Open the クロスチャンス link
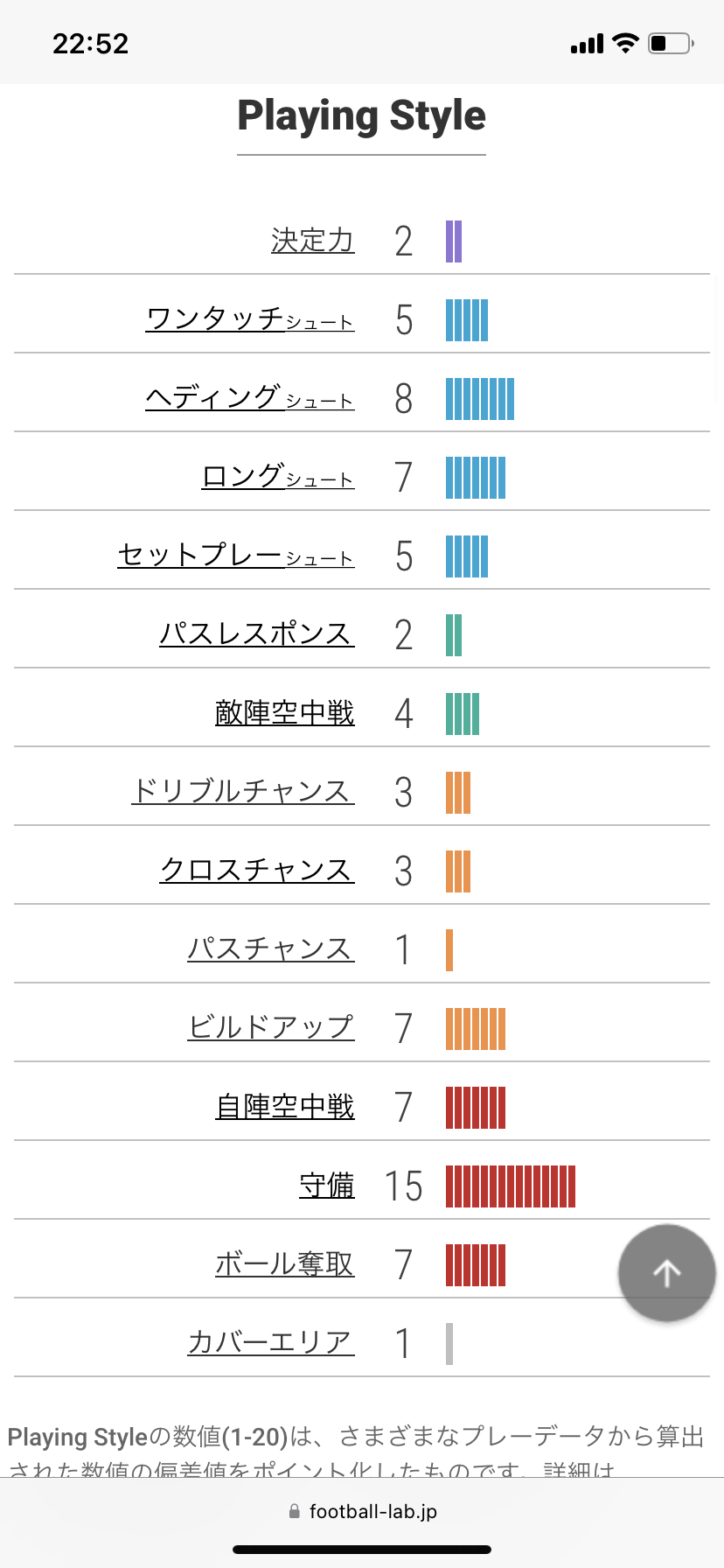Screen dimensions: 724x1568 pyautogui.click(x=257, y=870)
